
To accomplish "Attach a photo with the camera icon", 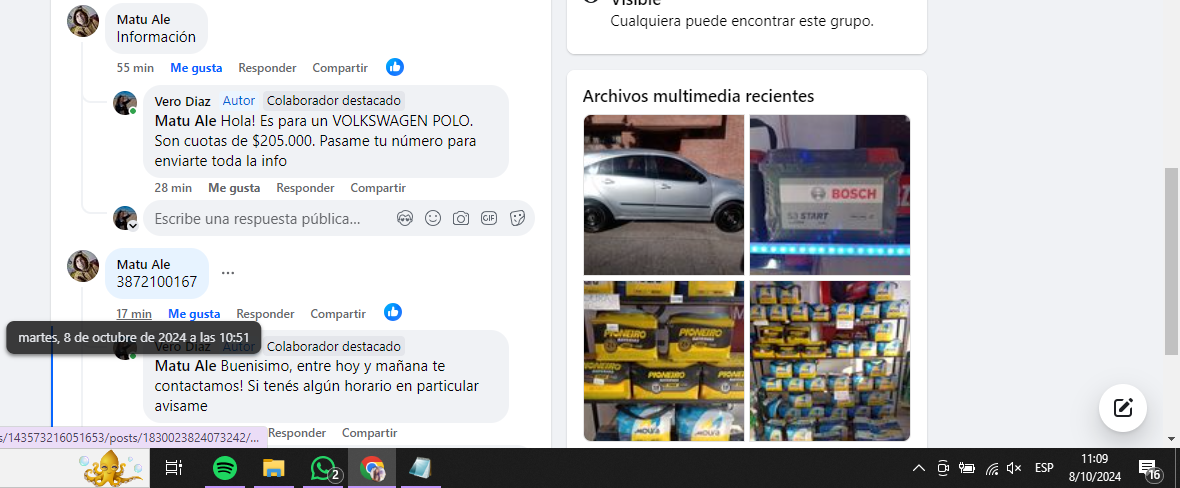I will coord(461,218).
